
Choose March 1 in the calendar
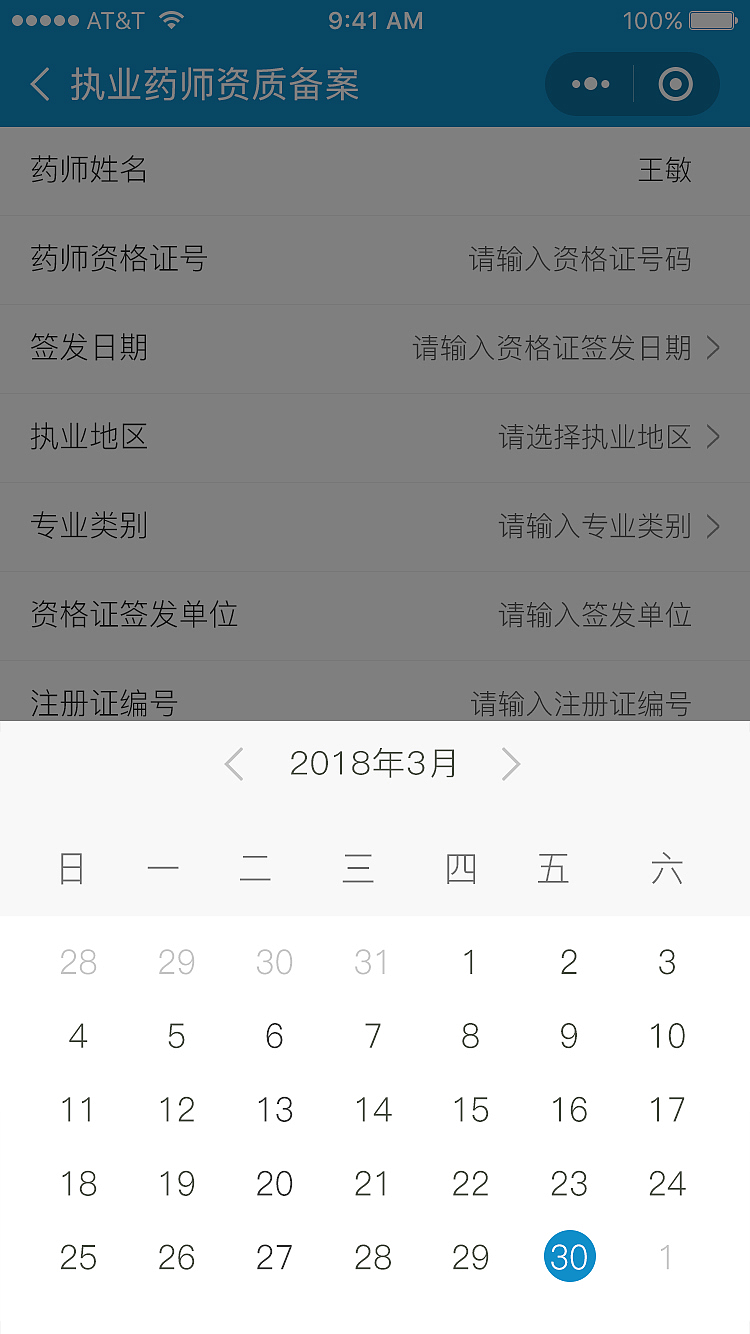point(470,962)
